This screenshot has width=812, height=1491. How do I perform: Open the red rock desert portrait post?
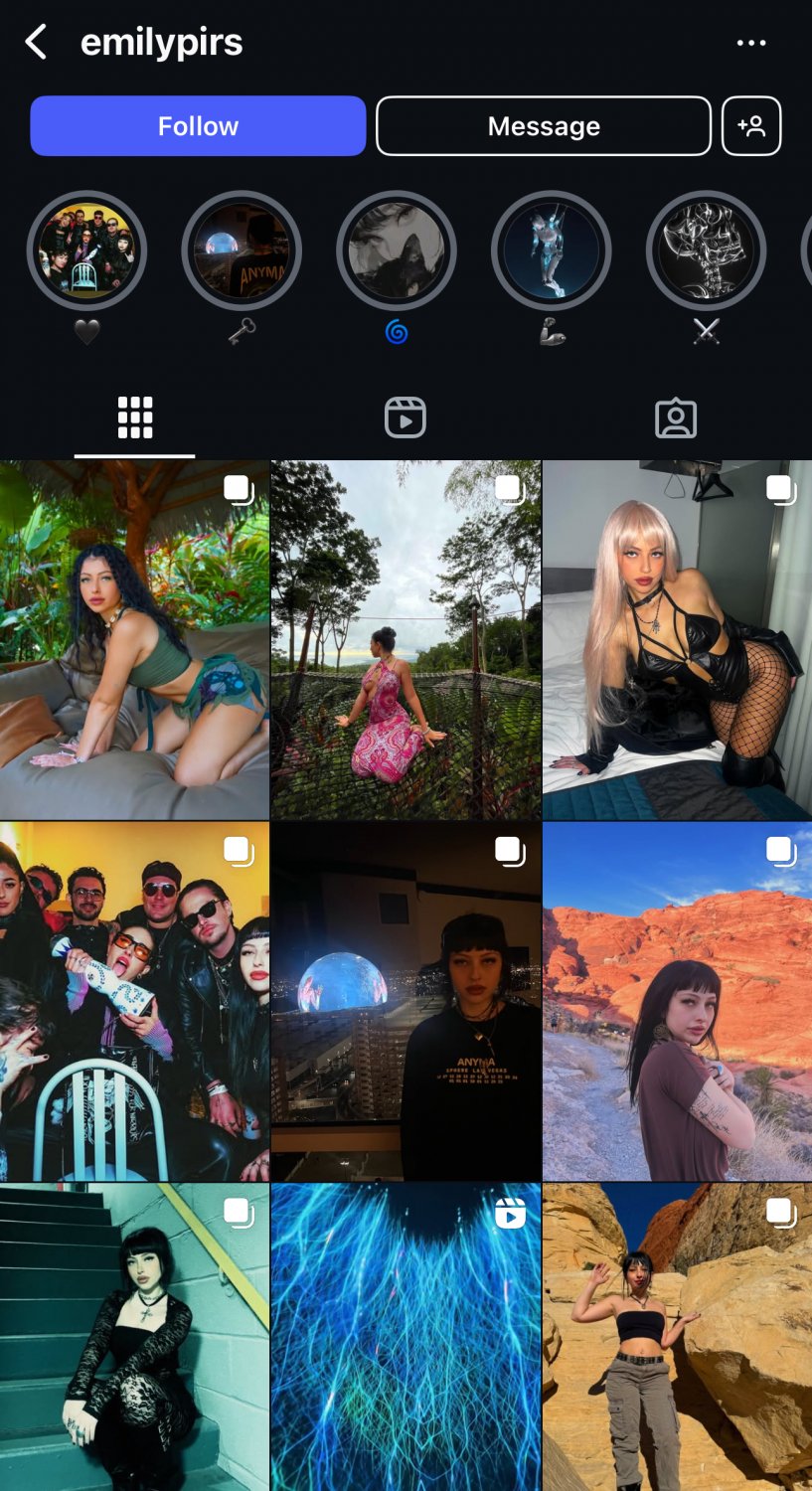677,1001
